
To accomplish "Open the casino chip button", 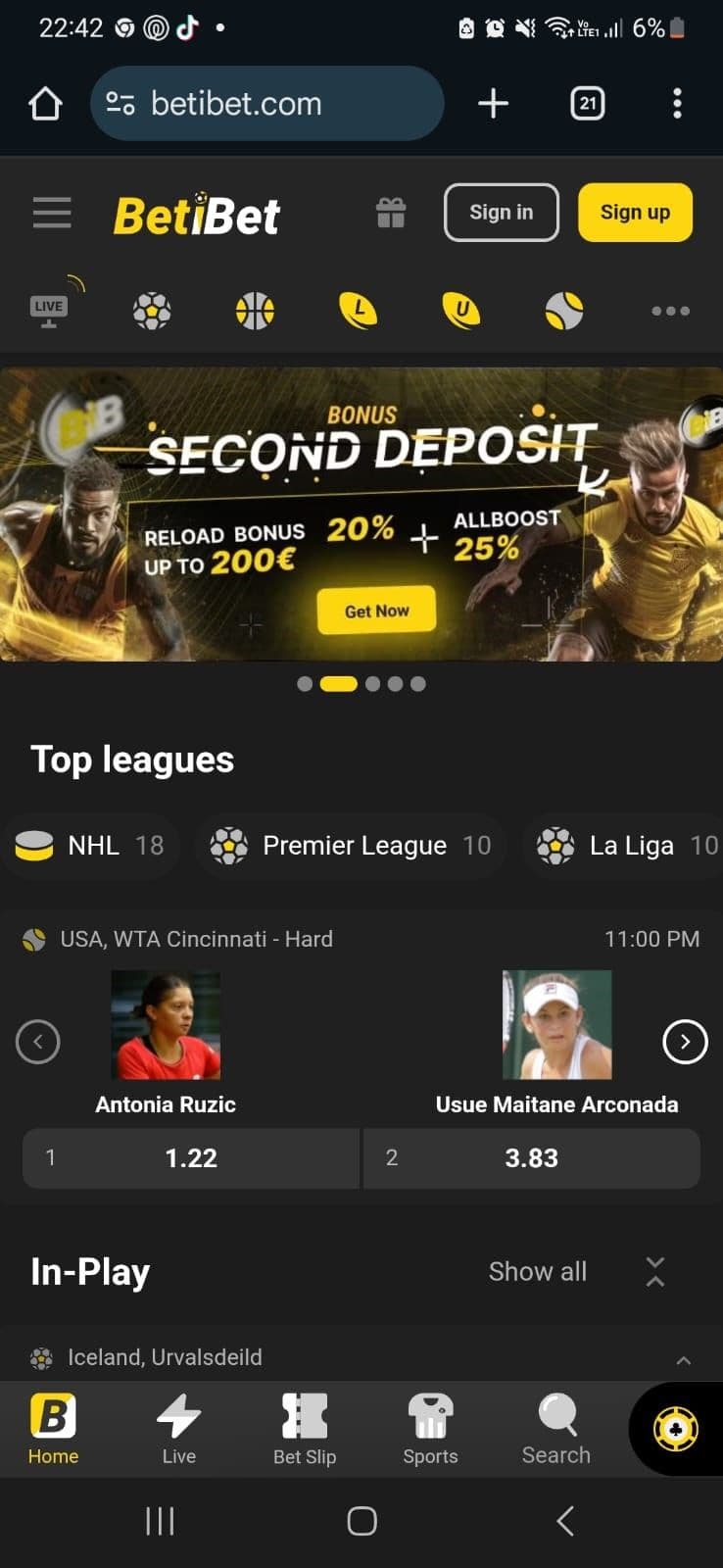I will point(676,1429).
